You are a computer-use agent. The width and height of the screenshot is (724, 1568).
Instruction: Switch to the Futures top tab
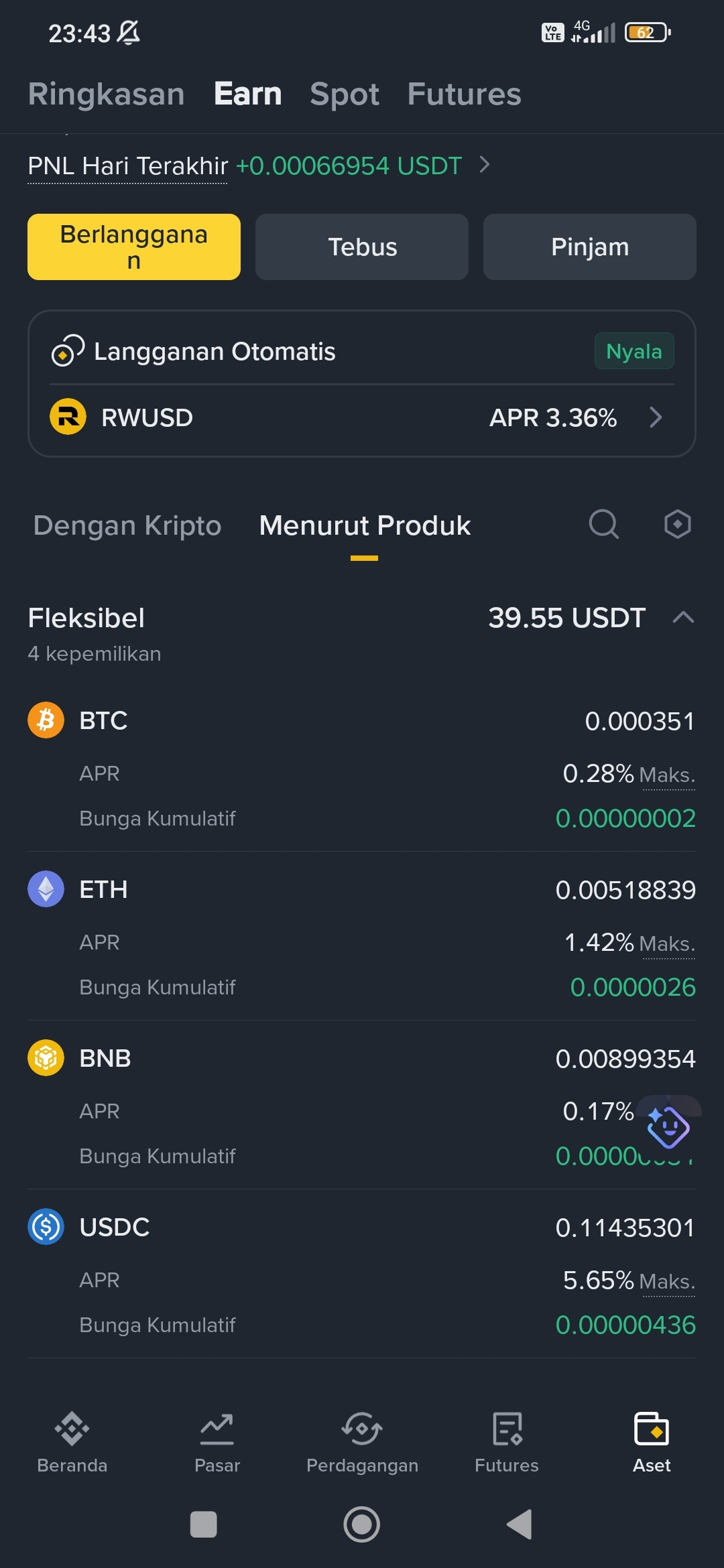tap(464, 94)
